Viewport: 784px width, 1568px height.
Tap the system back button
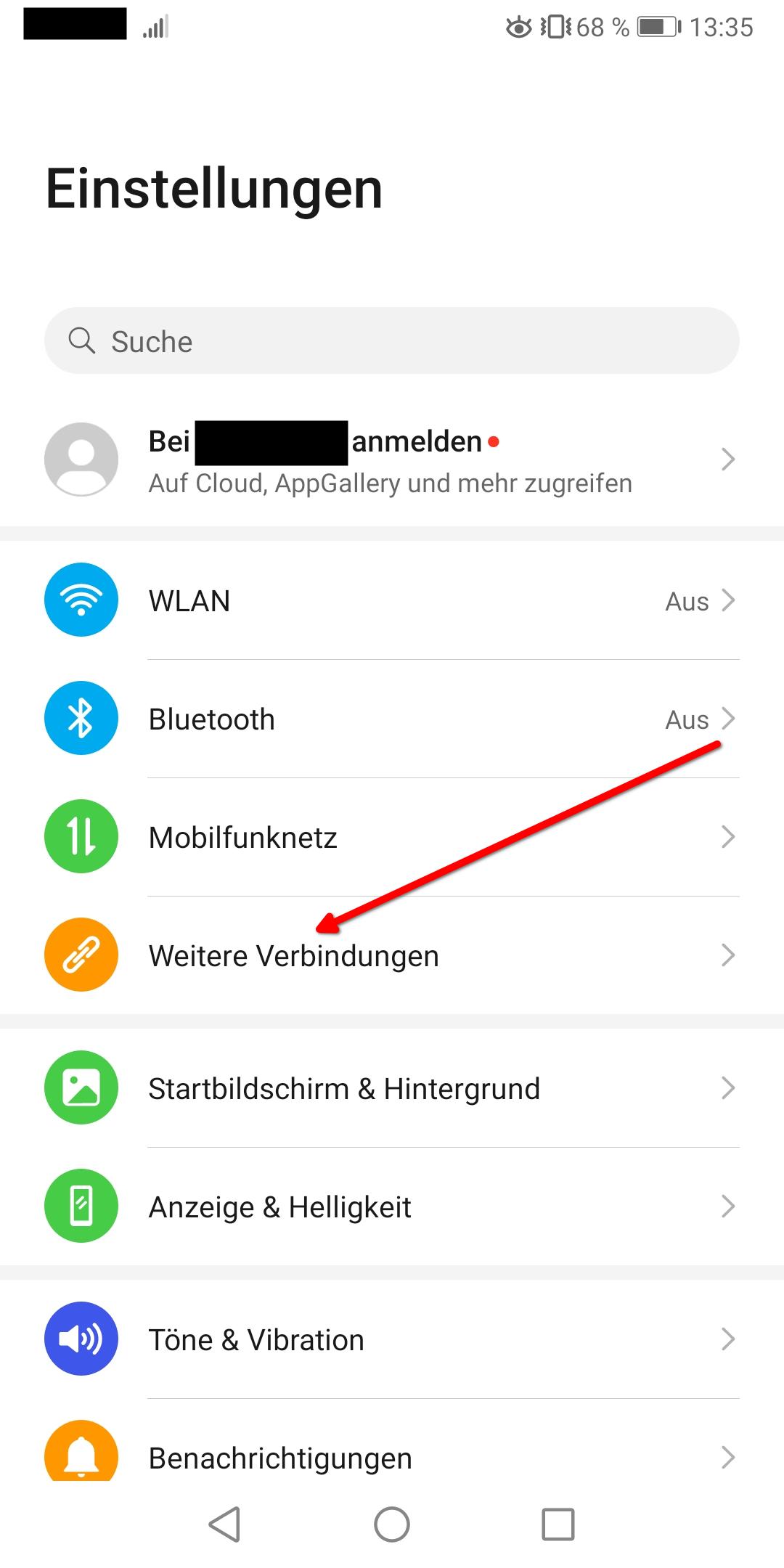(225, 1524)
